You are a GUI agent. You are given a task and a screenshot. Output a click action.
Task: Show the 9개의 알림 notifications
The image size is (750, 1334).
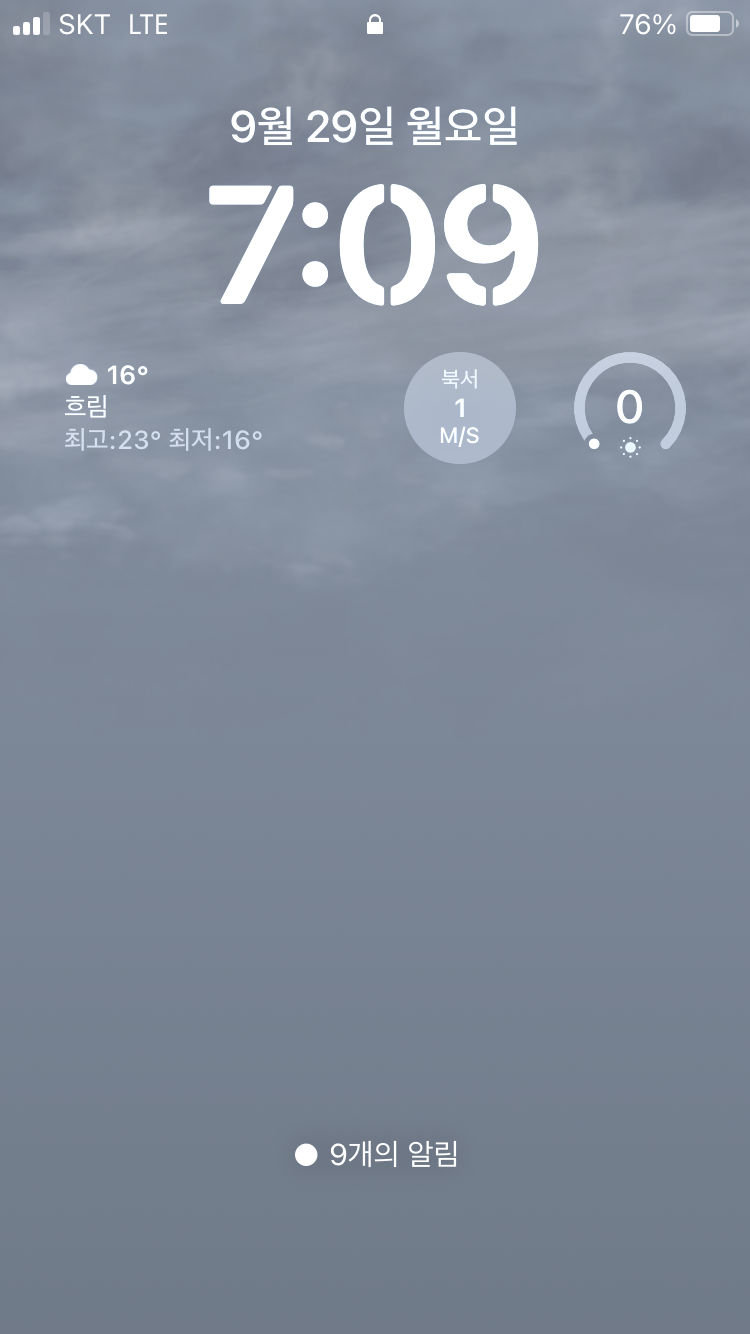pos(377,1155)
